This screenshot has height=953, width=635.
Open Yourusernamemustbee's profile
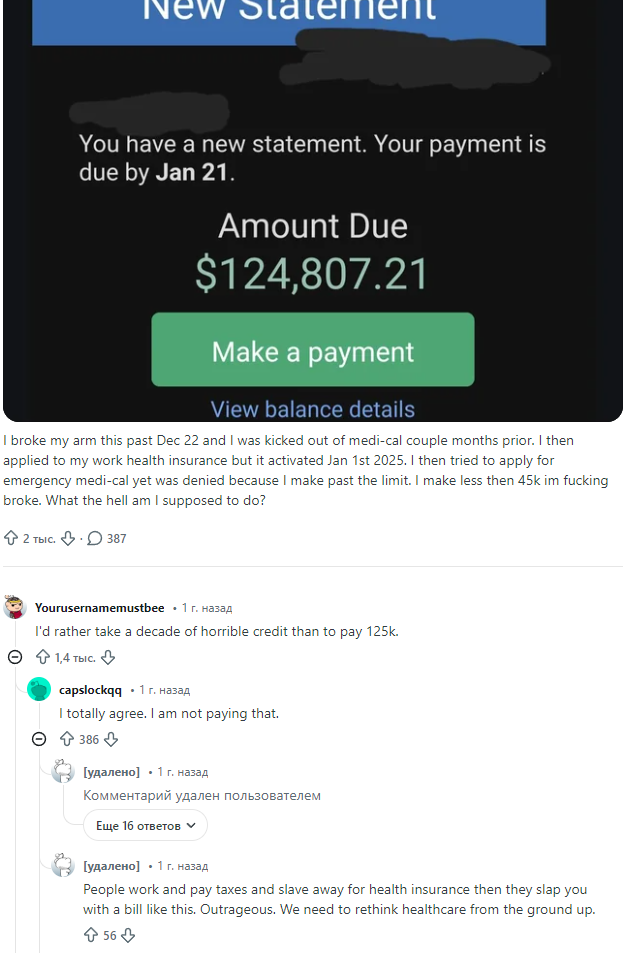(99, 607)
